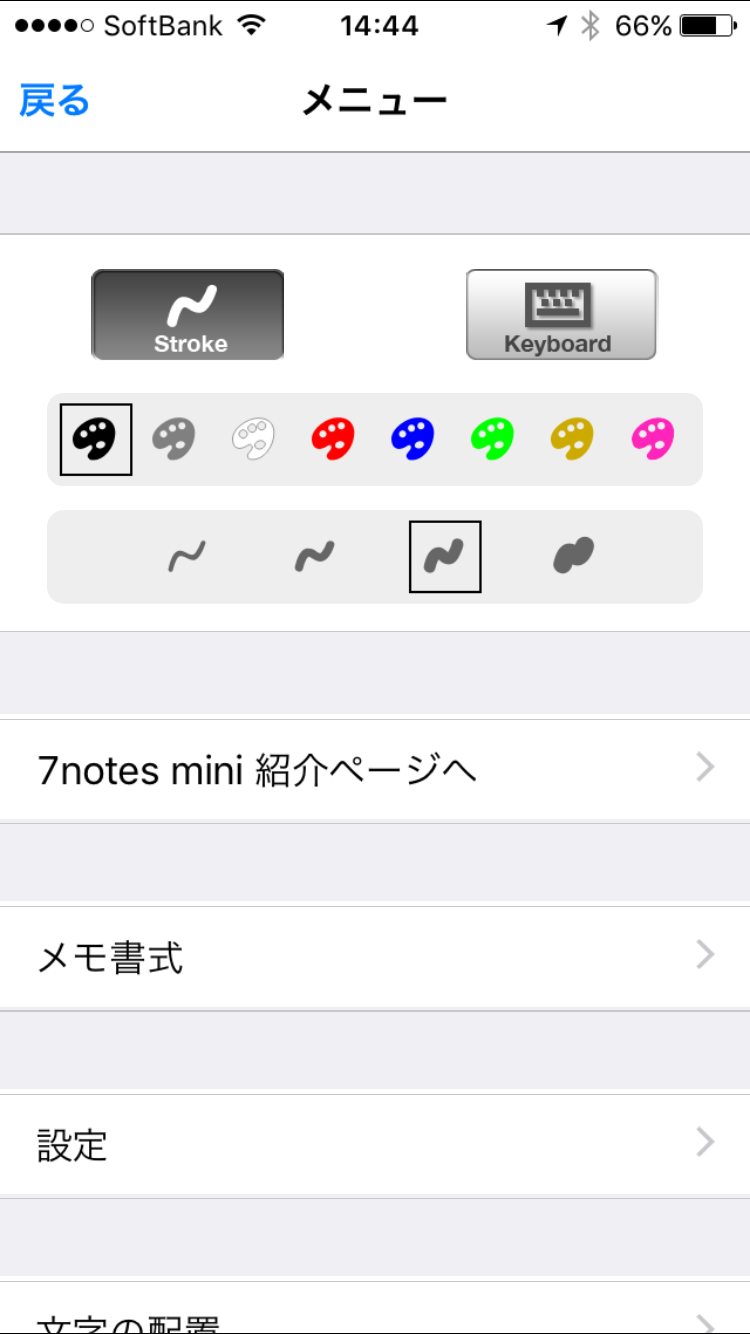Select the Stroke input mode
750x1334 pixels.
click(x=188, y=315)
